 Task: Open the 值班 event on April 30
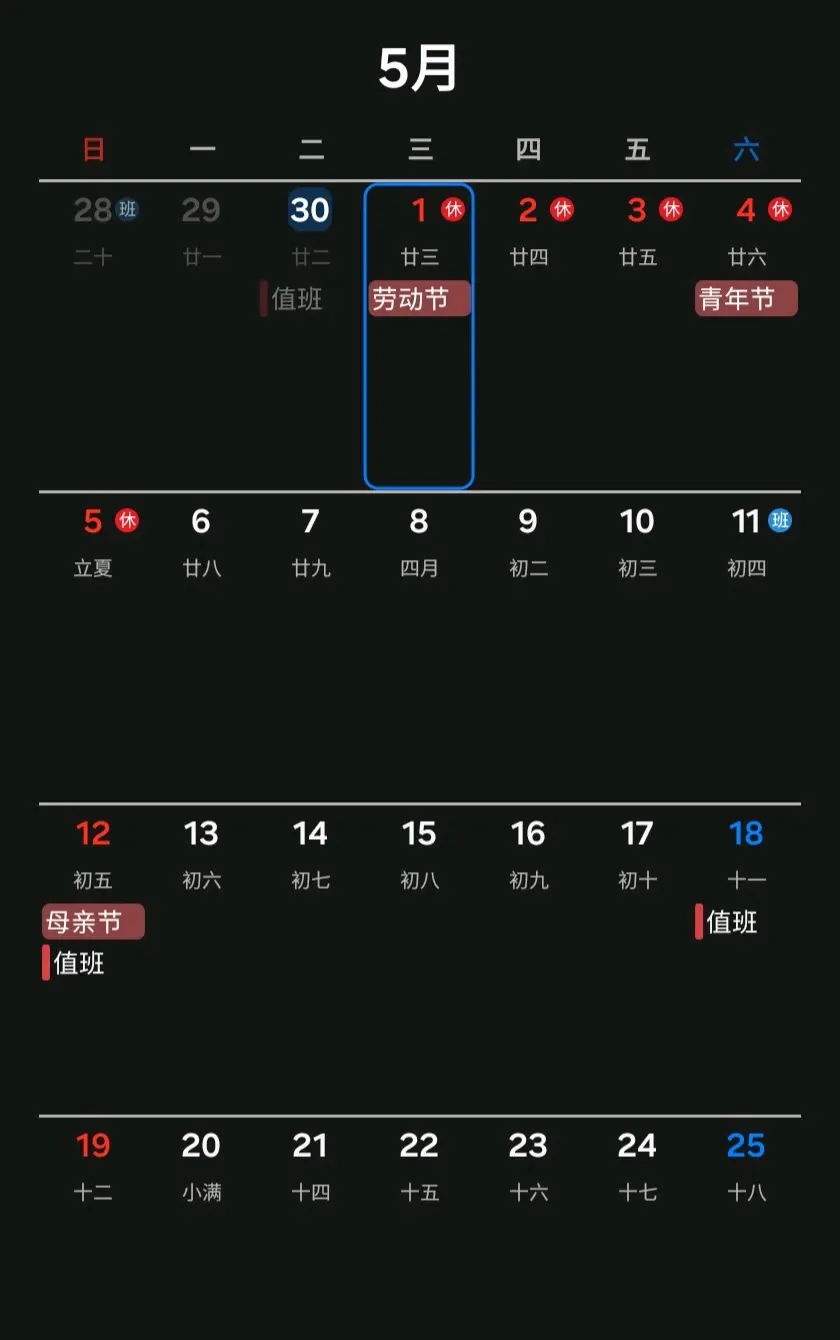(x=296, y=298)
